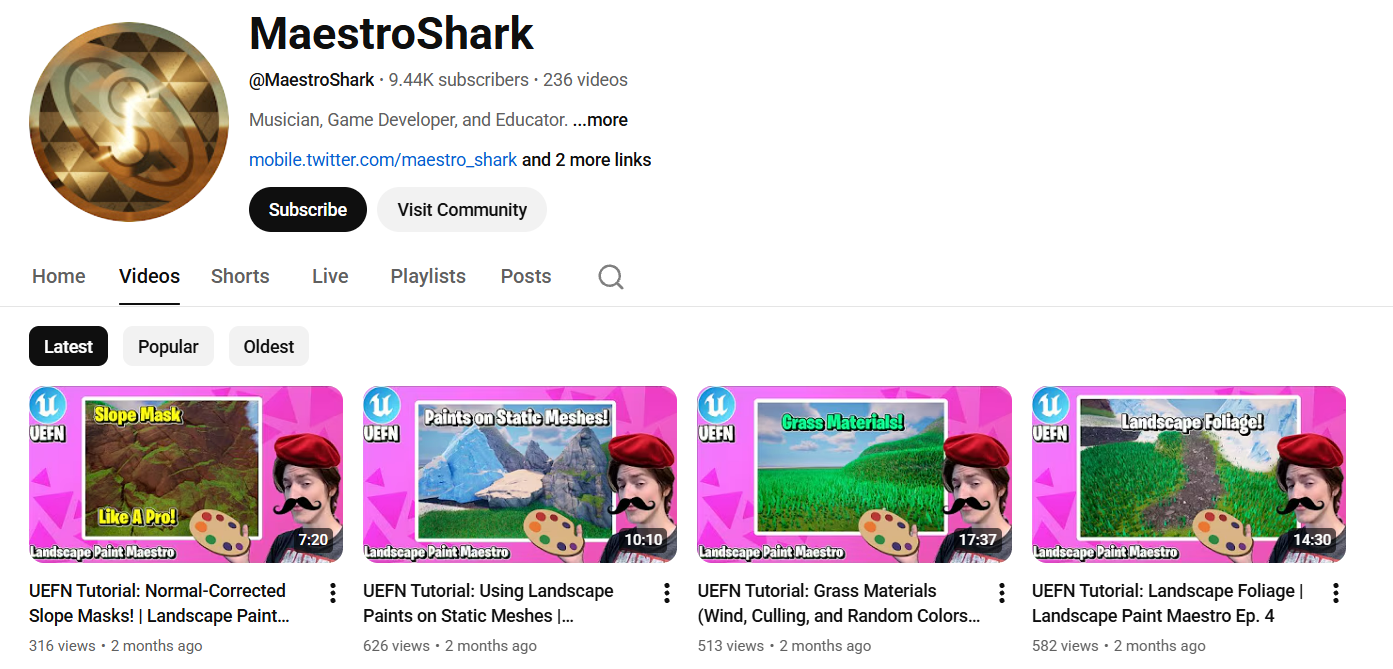Open the Live tab
This screenshot has width=1393, height=669.
(x=329, y=276)
